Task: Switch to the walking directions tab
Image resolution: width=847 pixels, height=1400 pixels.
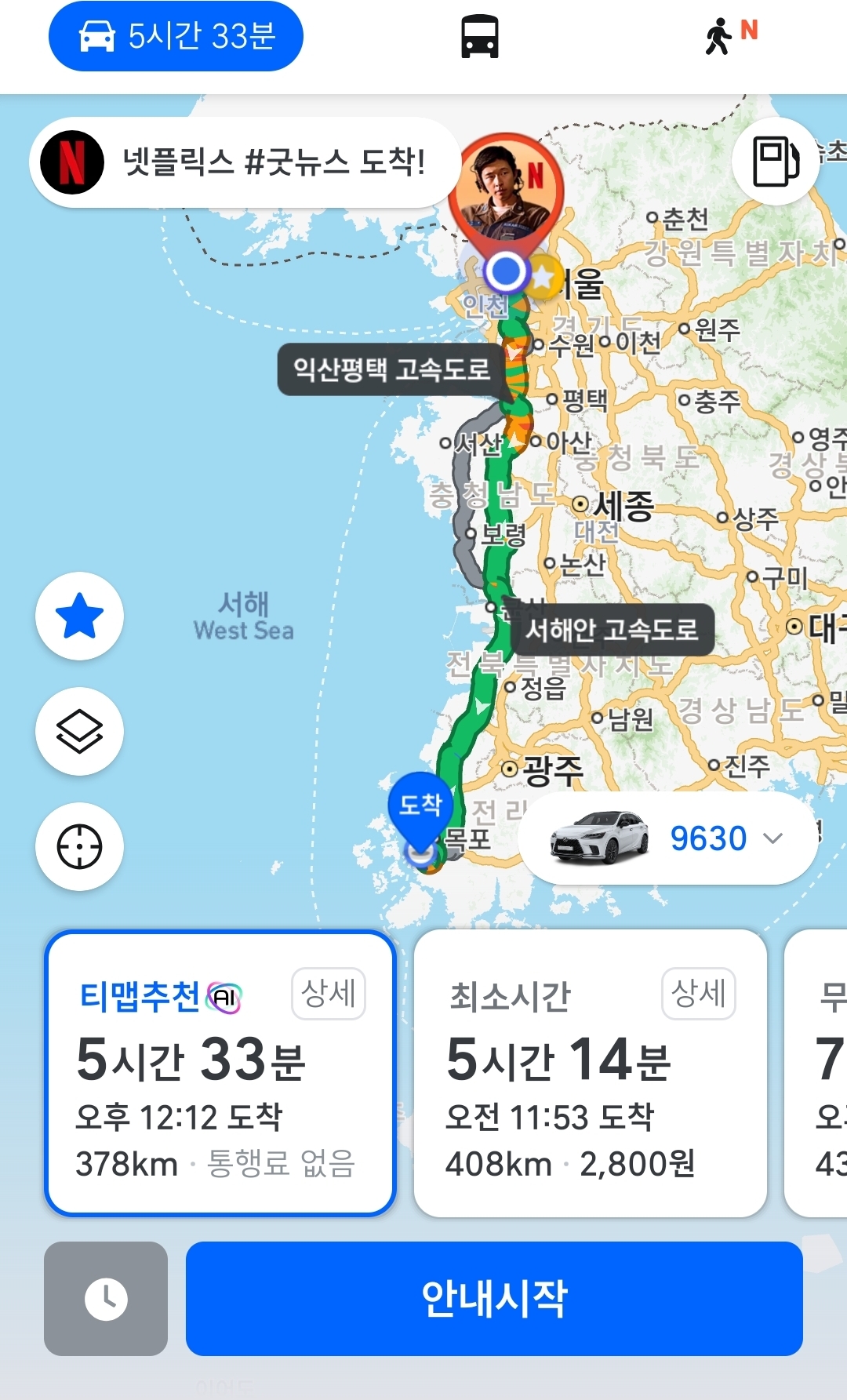Action: pos(729,36)
